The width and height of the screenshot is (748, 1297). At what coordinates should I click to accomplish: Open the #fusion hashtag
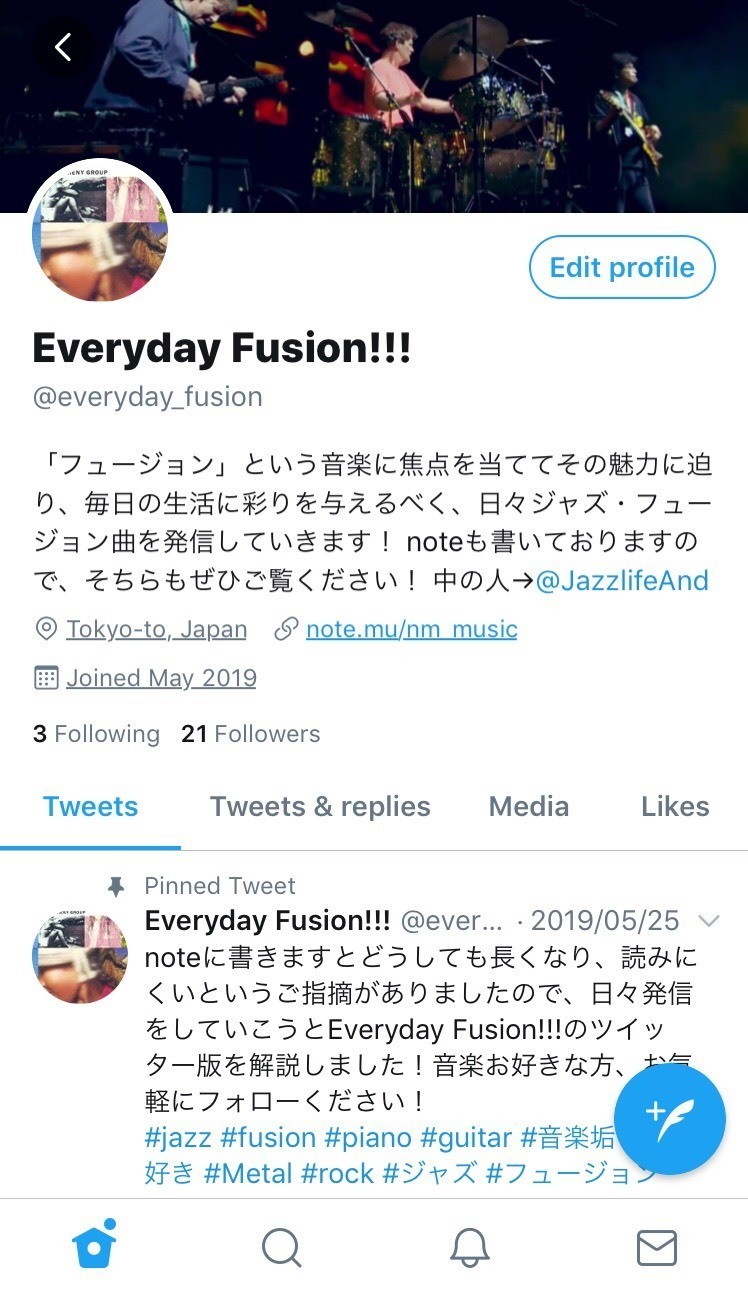pyautogui.click(x=267, y=1137)
